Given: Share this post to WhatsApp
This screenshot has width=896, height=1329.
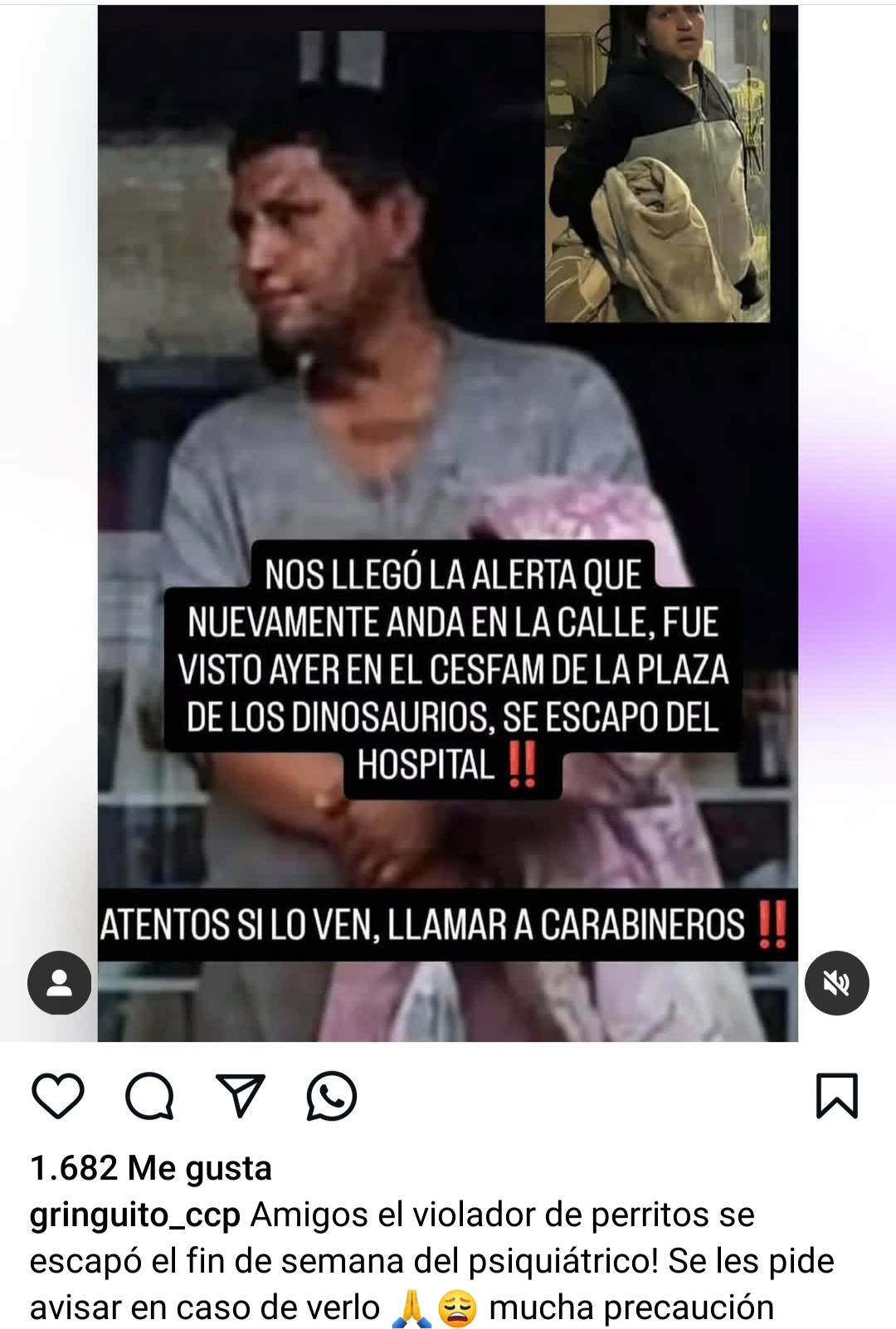Looking at the screenshot, I should tap(332, 1096).
